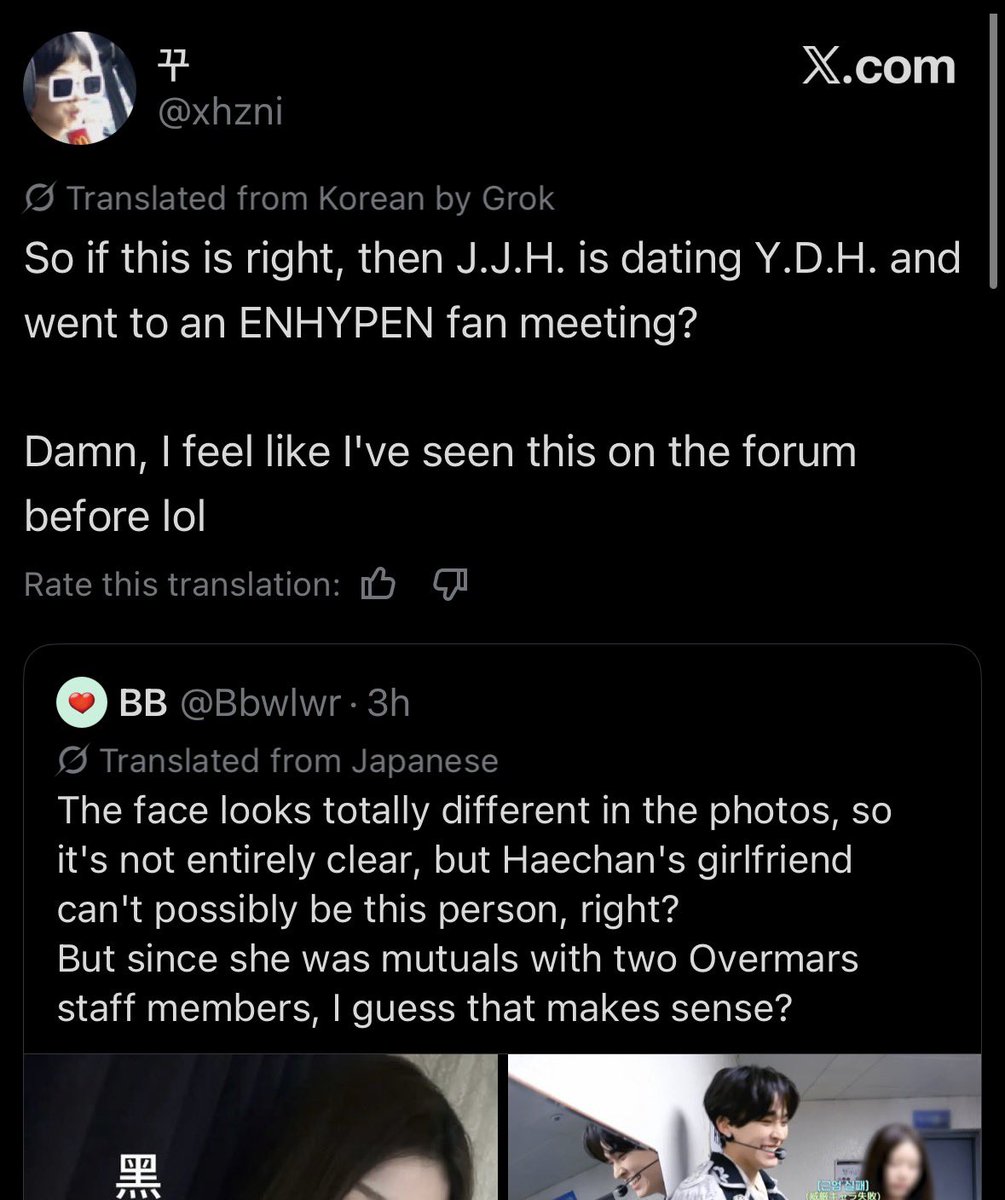1005x1200 pixels.
Task: Tap the Translated from Korean by Grok label
Action: coord(290,199)
